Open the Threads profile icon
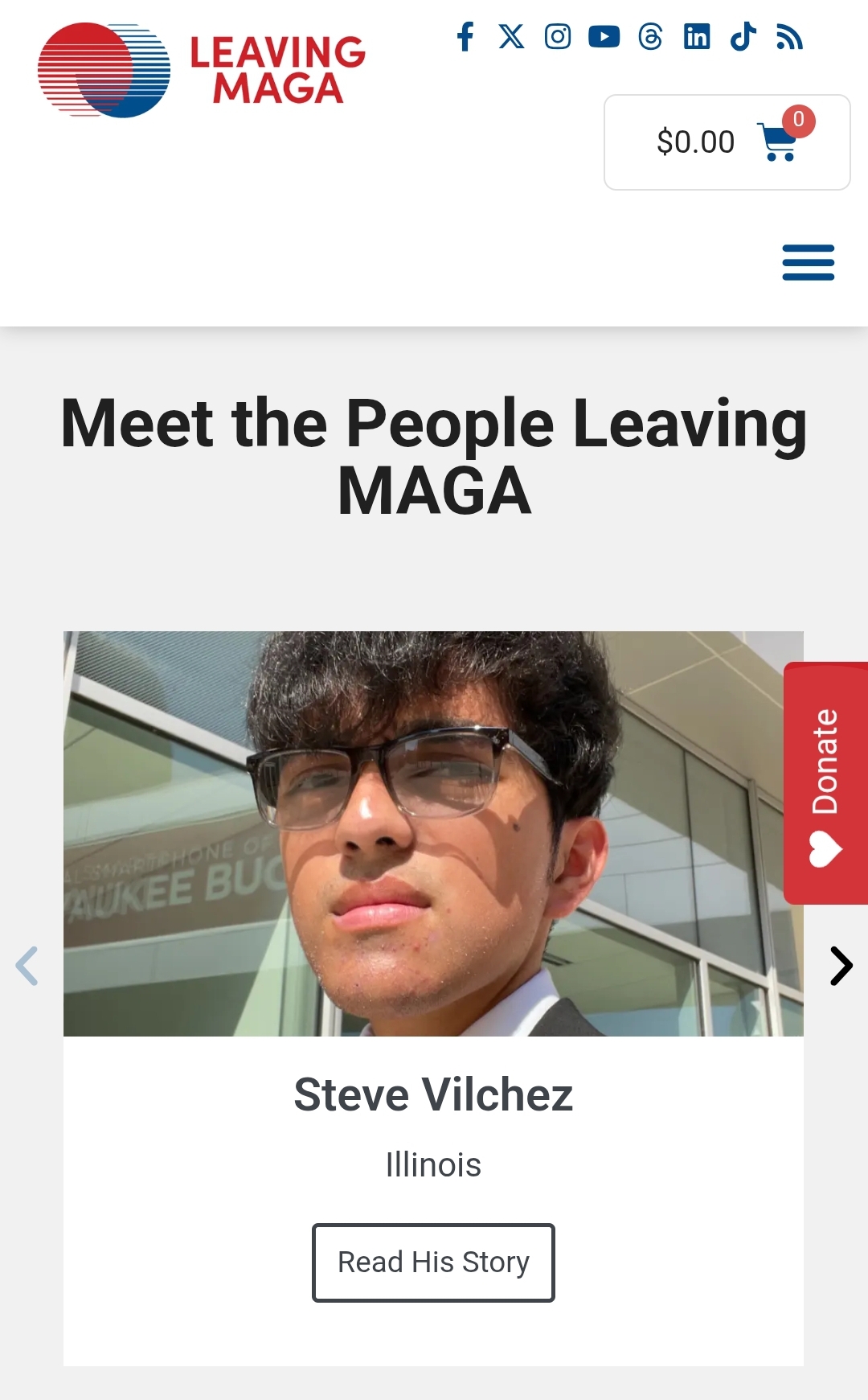 650,37
